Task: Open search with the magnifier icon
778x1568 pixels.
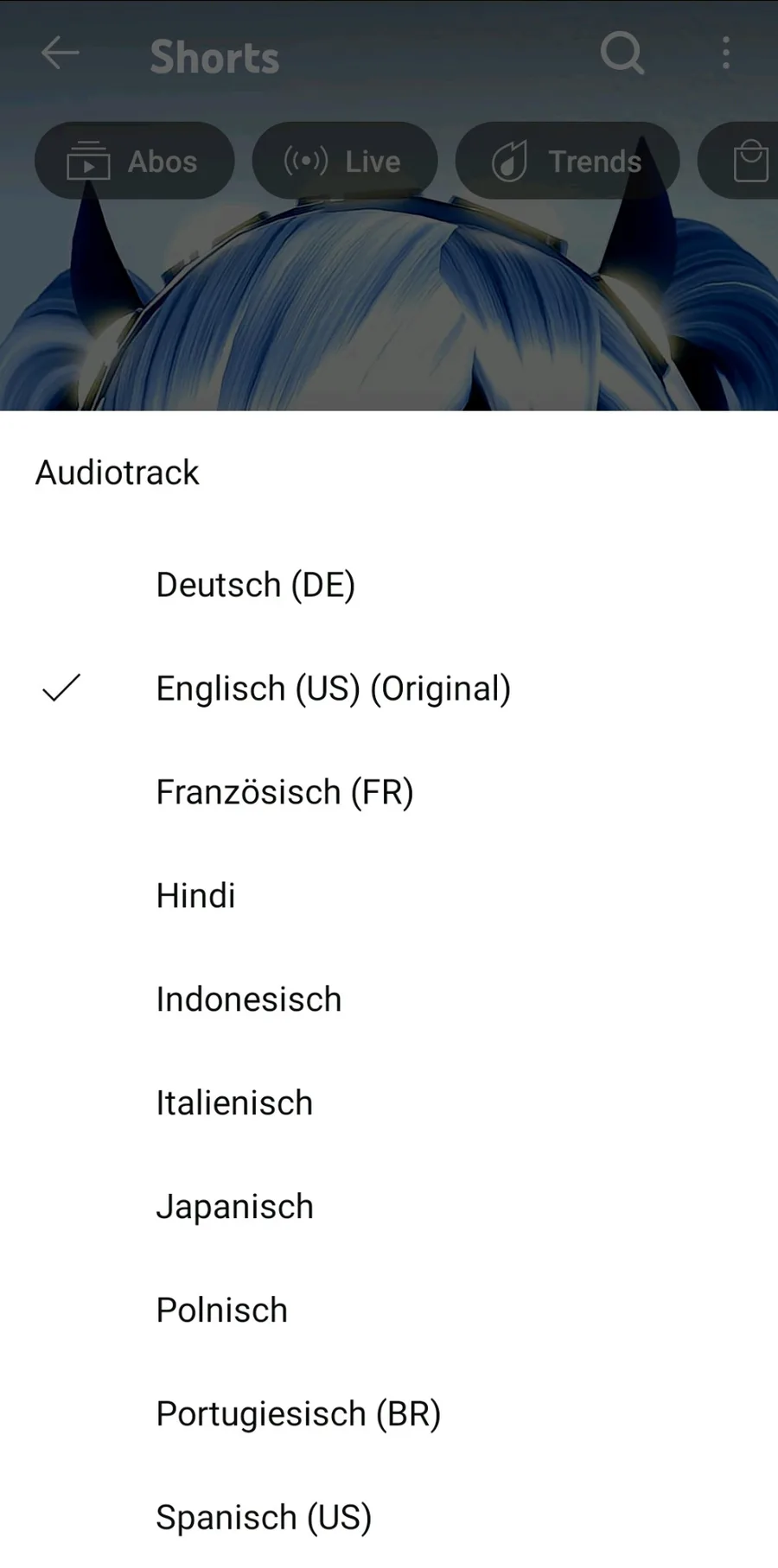Action: tap(622, 54)
